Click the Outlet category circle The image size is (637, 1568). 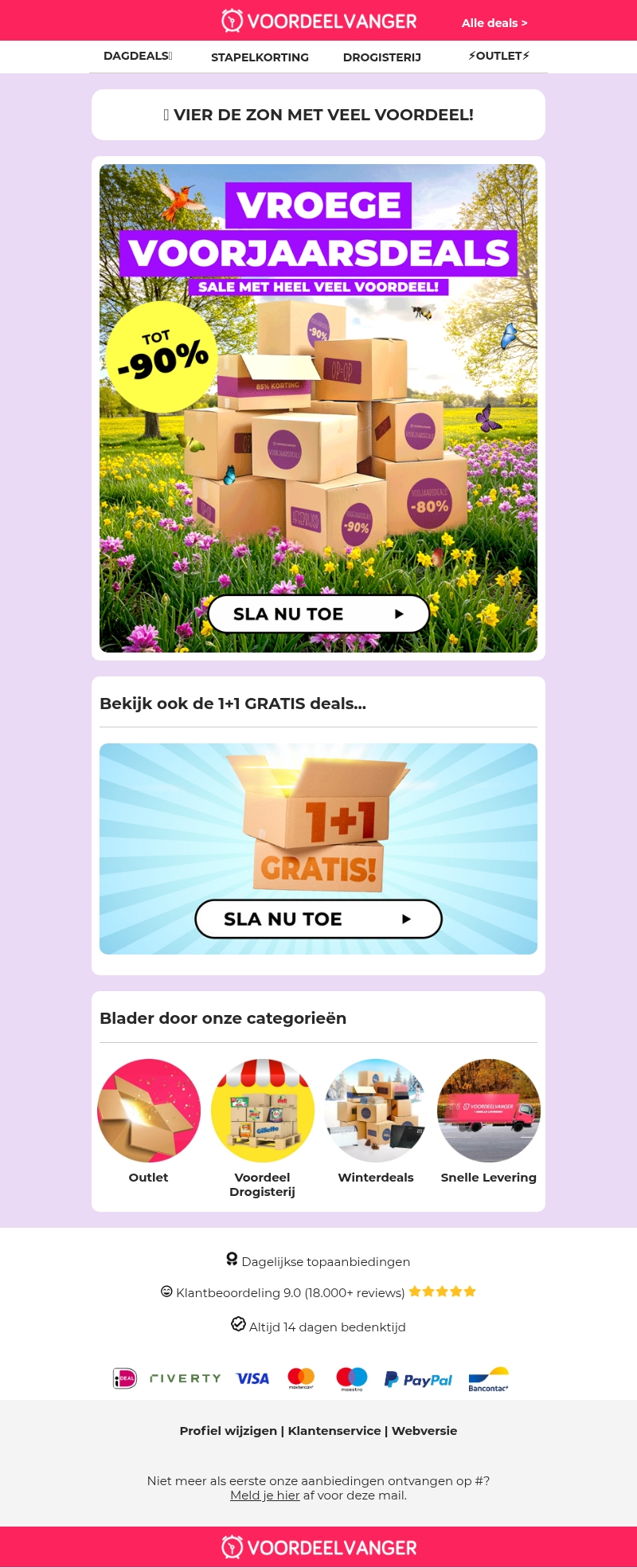tap(149, 1111)
